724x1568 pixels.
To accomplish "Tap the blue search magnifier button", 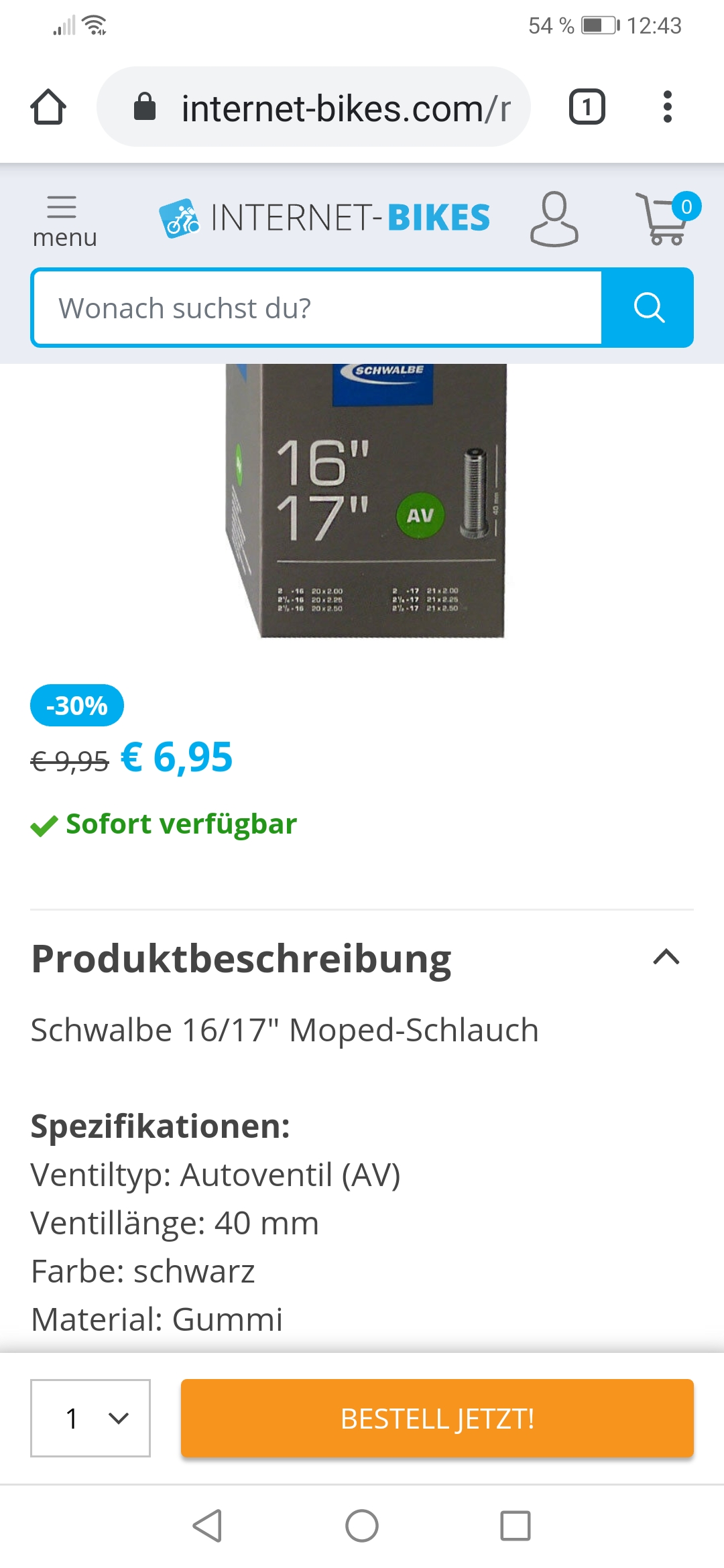I will (x=648, y=308).
